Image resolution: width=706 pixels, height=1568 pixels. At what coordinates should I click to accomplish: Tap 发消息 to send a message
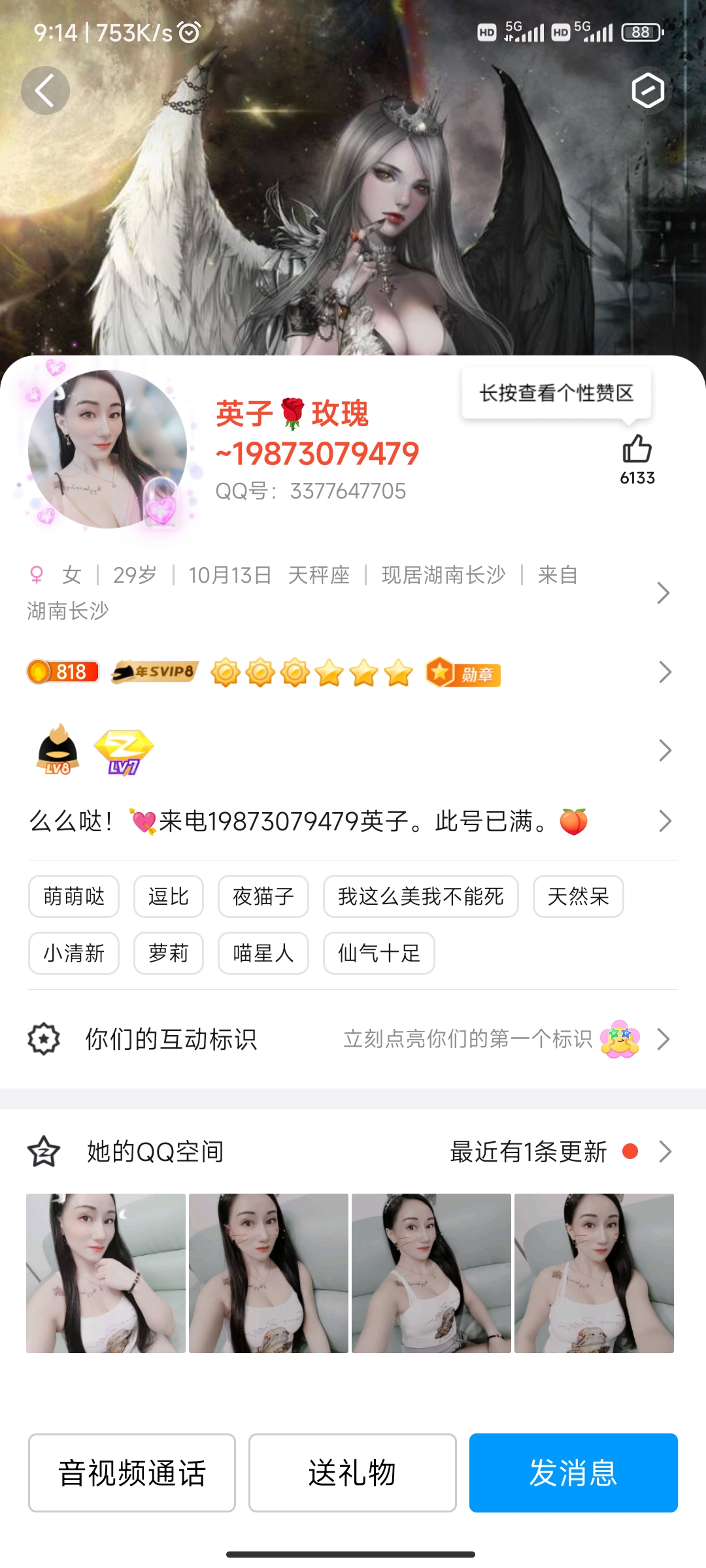(573, 1473)
